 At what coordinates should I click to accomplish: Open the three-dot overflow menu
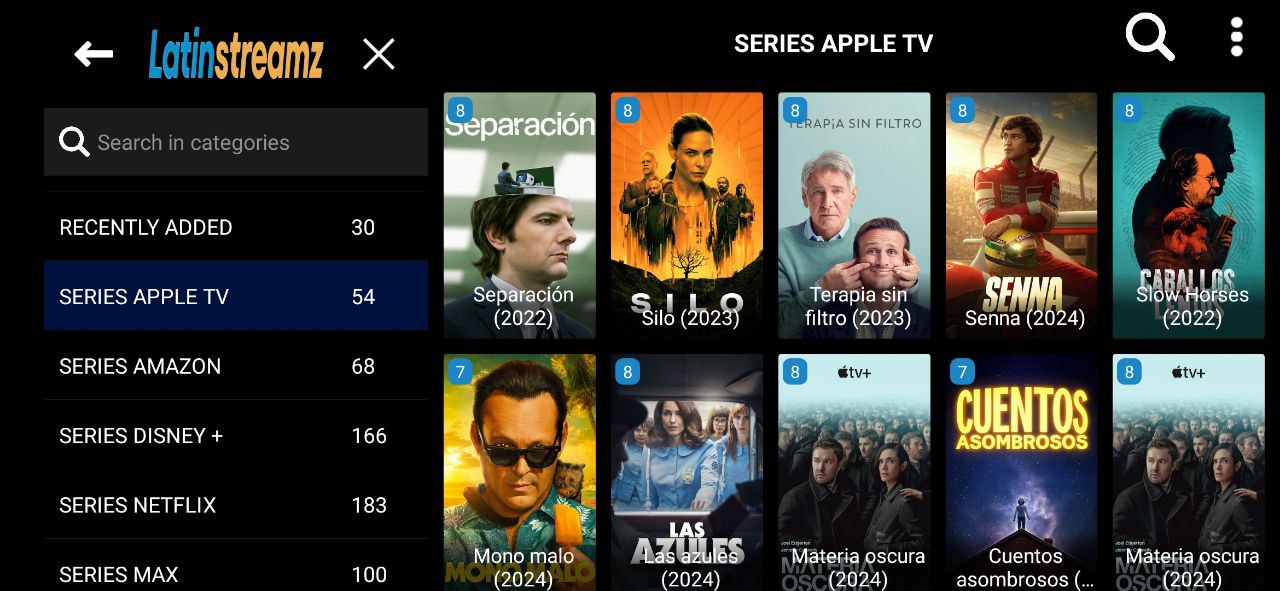pos(1237,38)
